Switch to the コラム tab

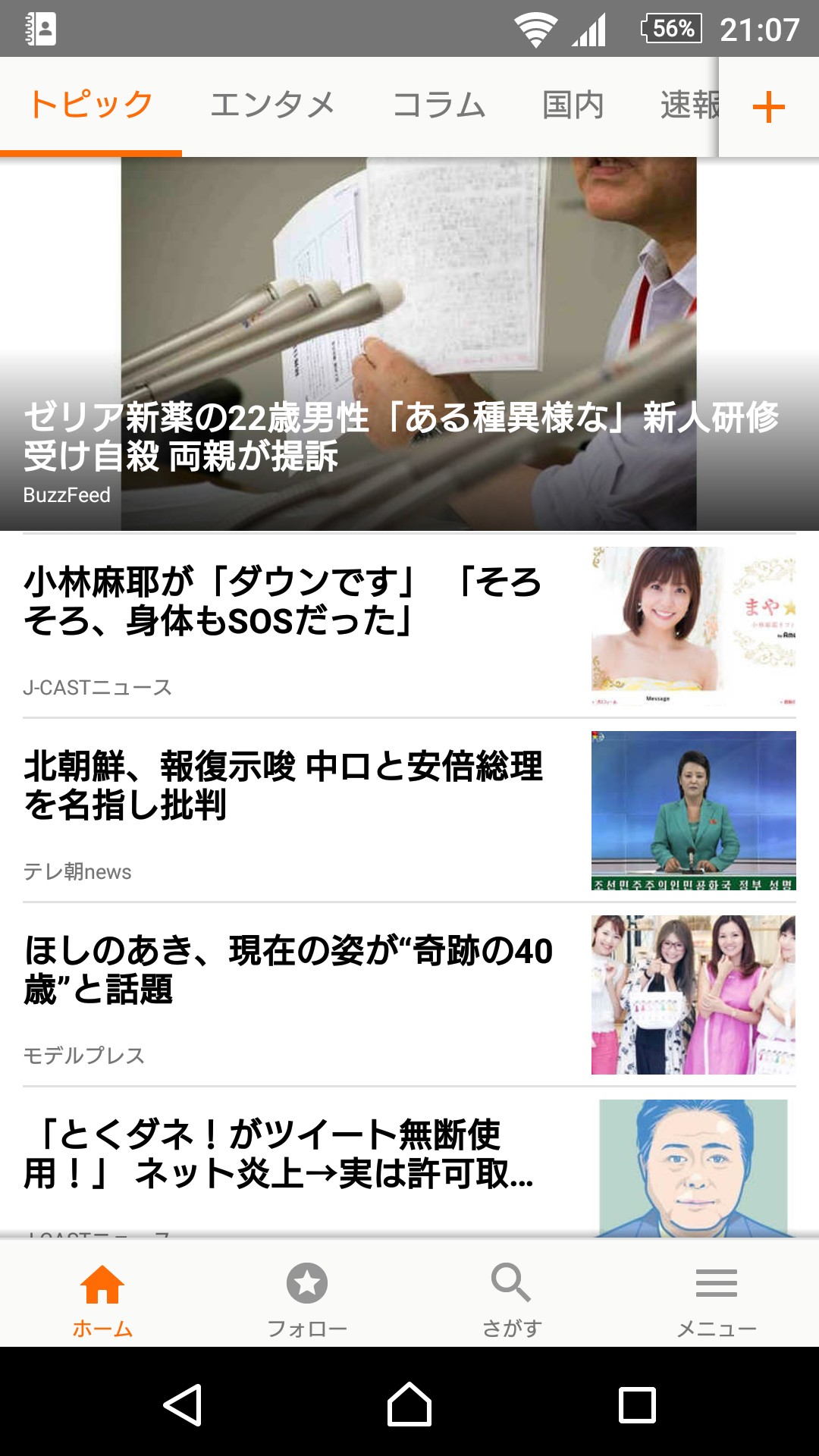click(439, 105)
